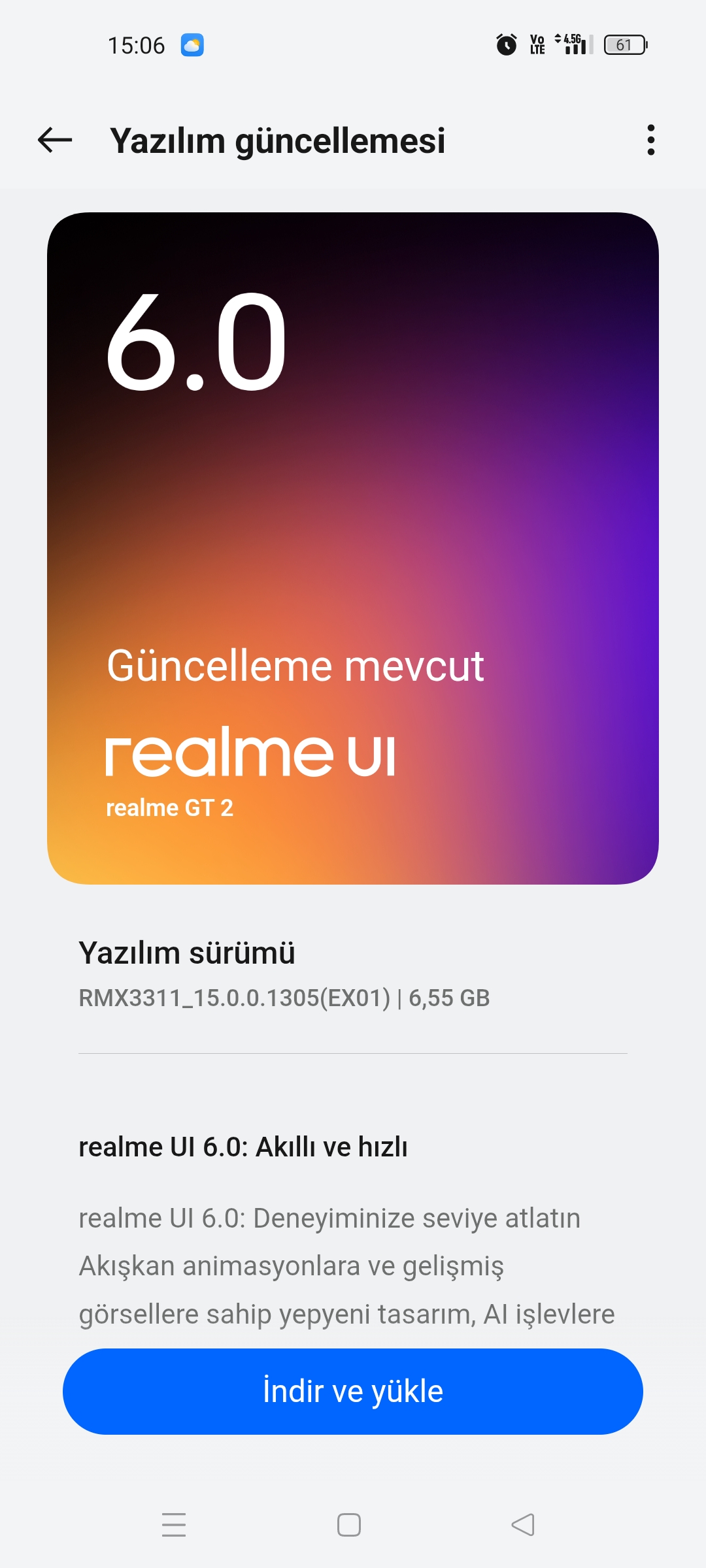Open the three-dot overflow menu
706x1568 pixels.
(x=650, y=140)
